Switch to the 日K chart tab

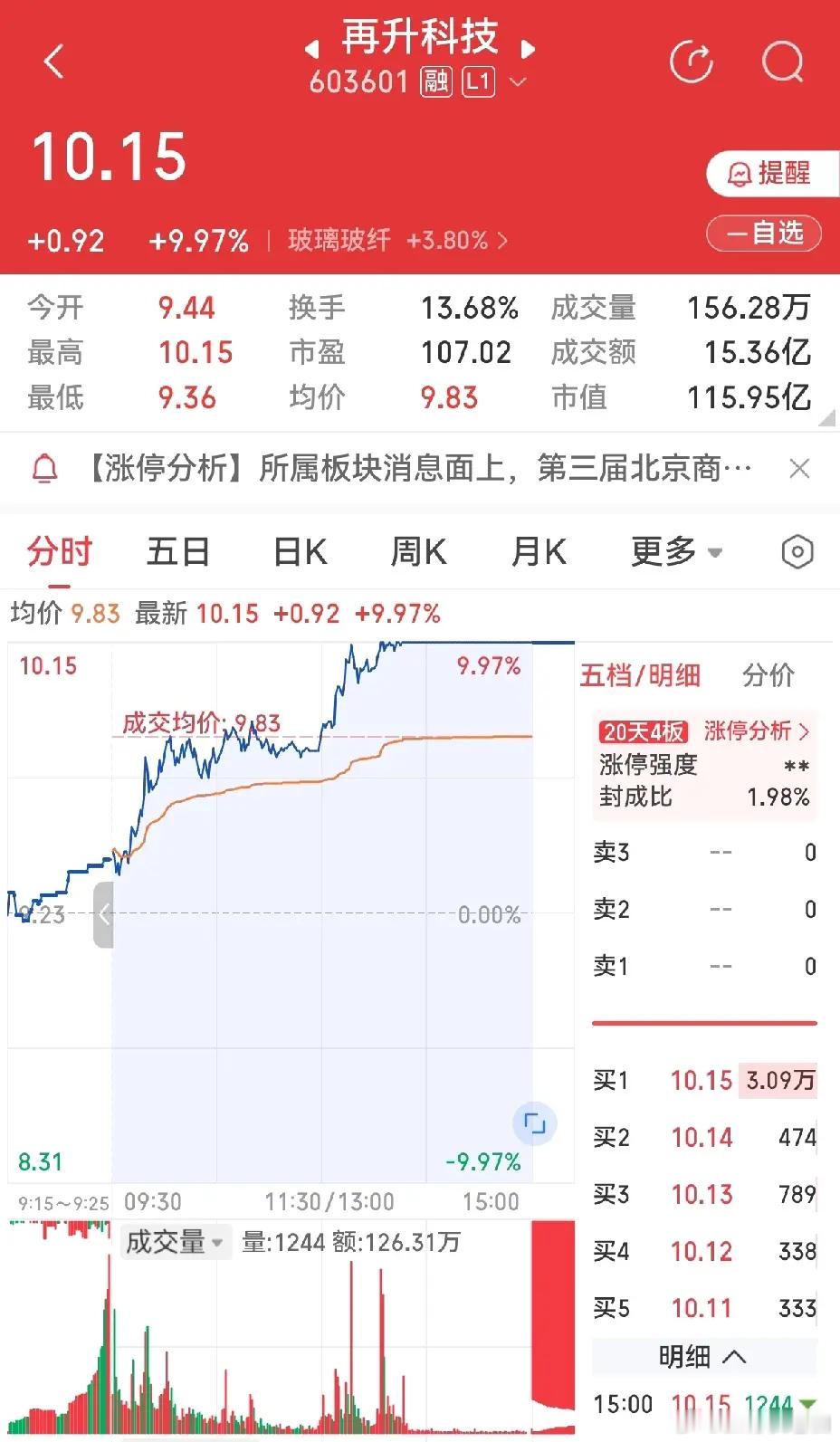[x=300, y=551]
